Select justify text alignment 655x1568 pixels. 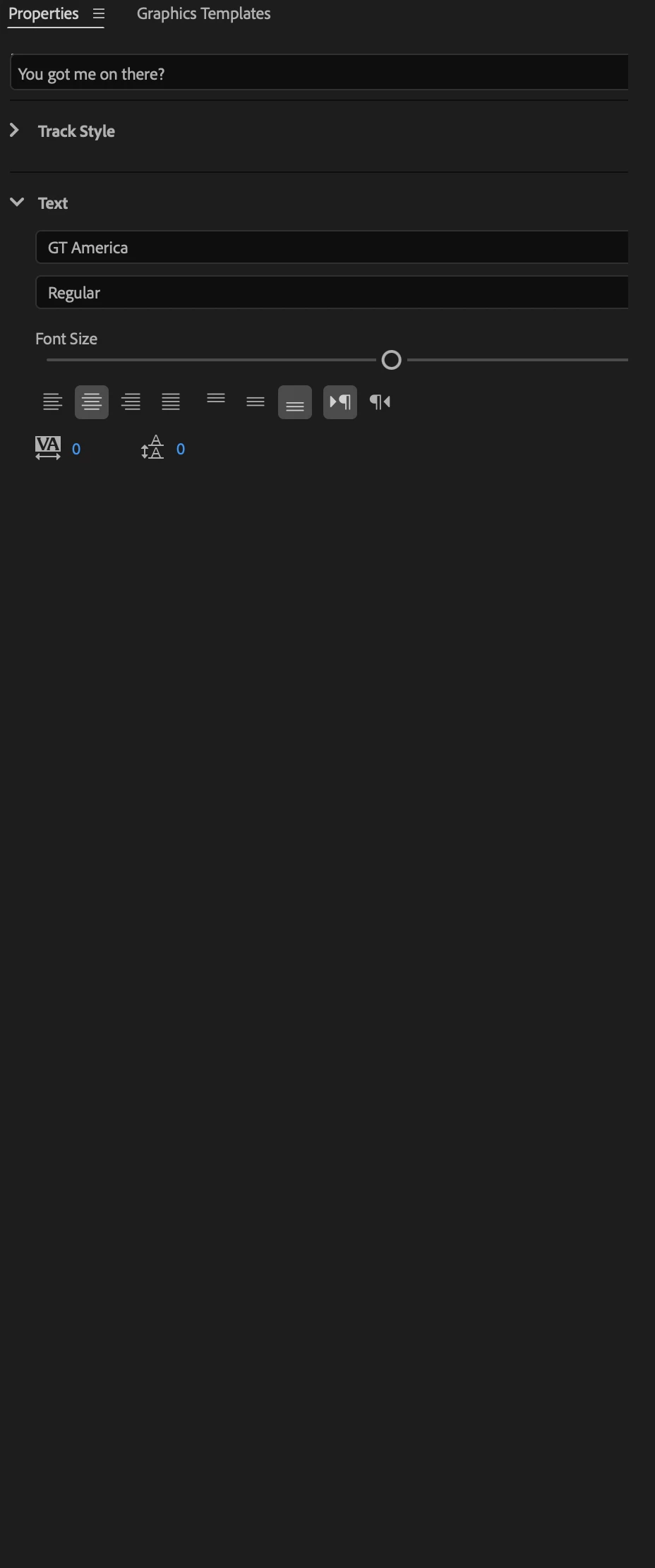pyautogui.click(x=171, y=402)
